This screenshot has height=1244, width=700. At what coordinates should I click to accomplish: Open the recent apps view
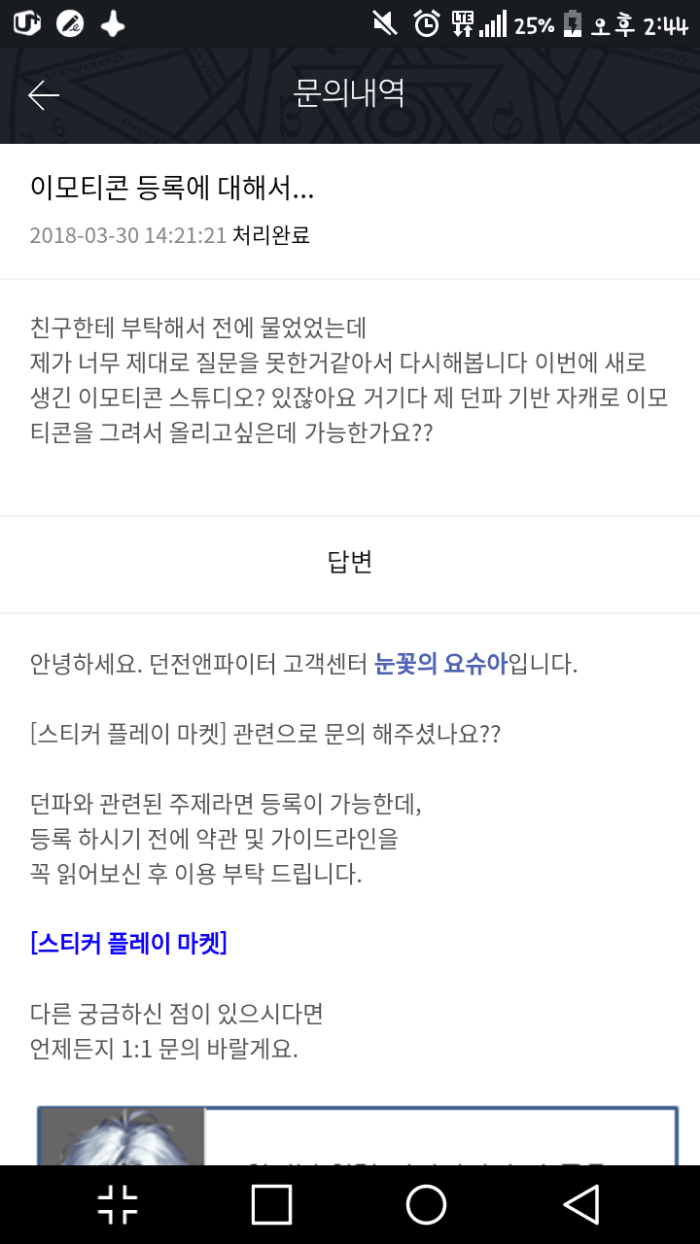[x=272, y=1204]
